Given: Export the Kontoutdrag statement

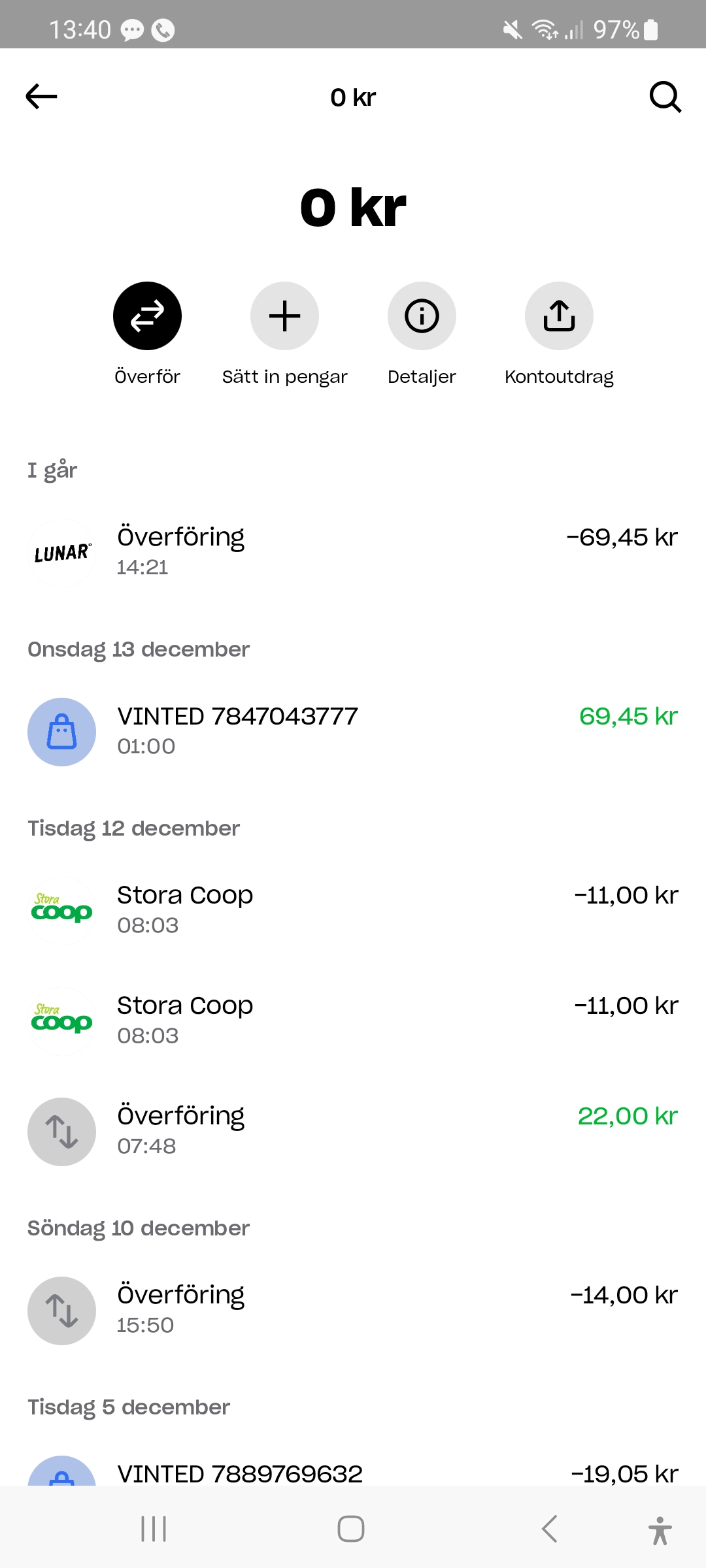Looking at the screenshot, I should (559, 316).
